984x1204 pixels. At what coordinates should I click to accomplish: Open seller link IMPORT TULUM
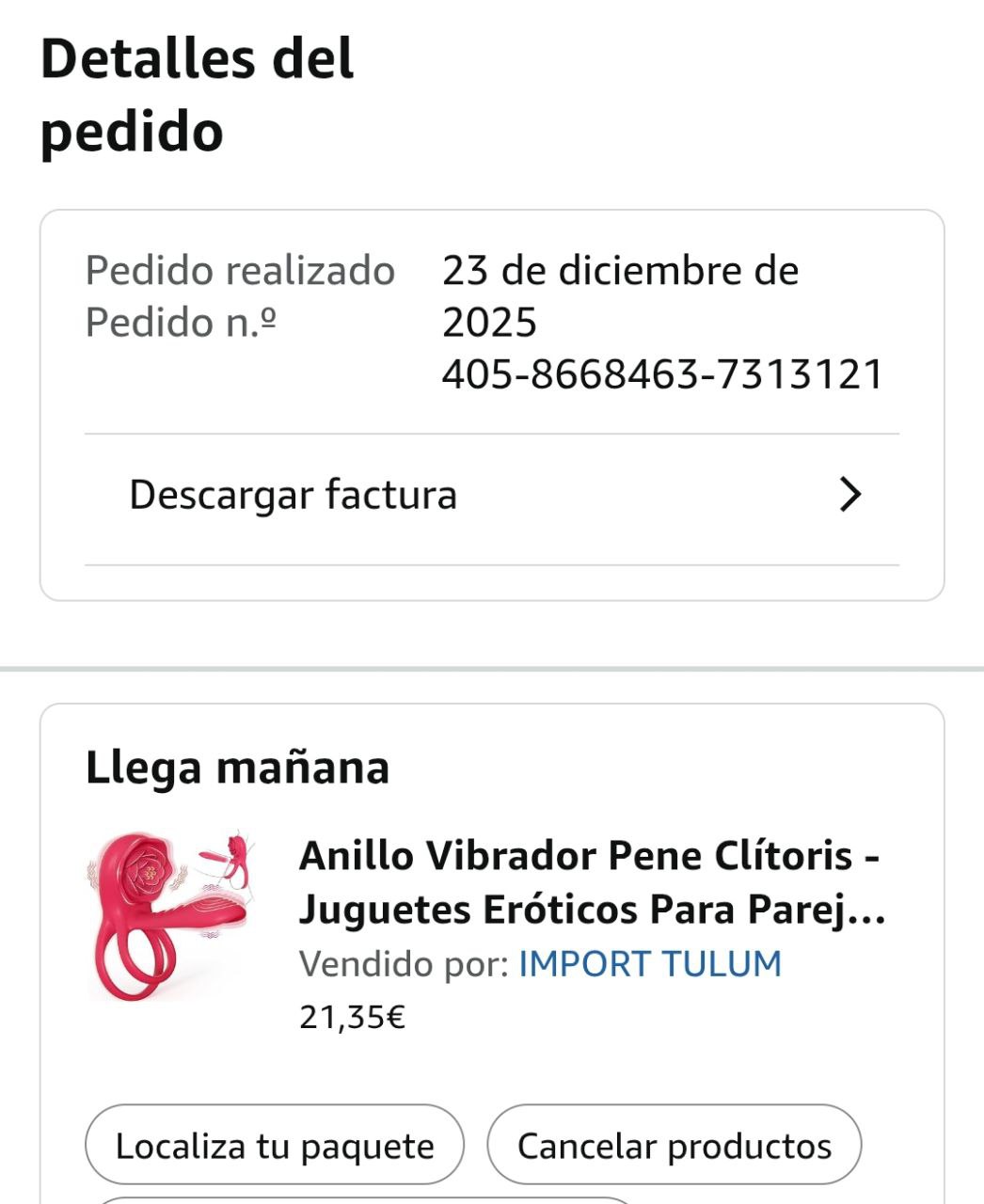pos(649,964)
